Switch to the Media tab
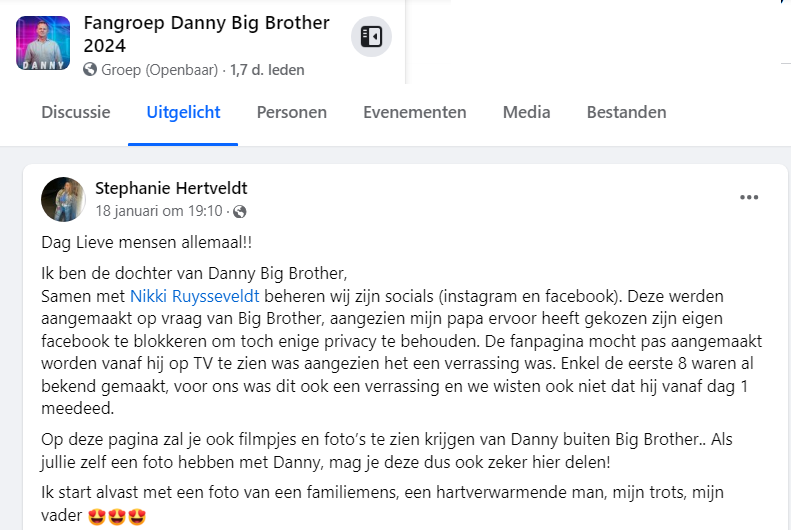This screenshot has width=791, height=530. [526, 112]
